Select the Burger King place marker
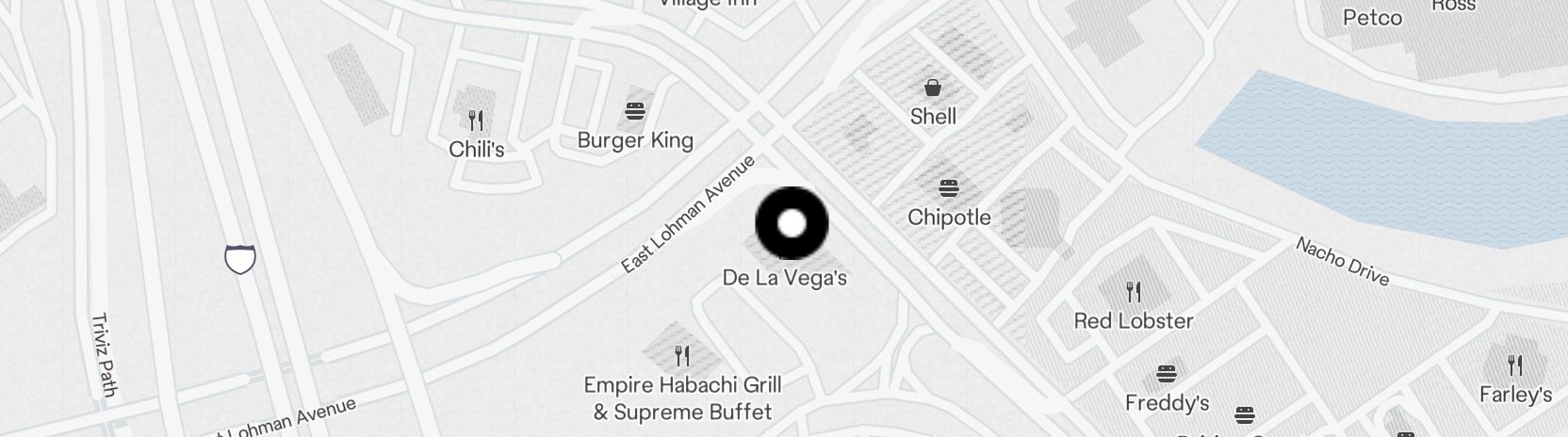This screenshot has width=1568, height=437. (x=635, y=111)
